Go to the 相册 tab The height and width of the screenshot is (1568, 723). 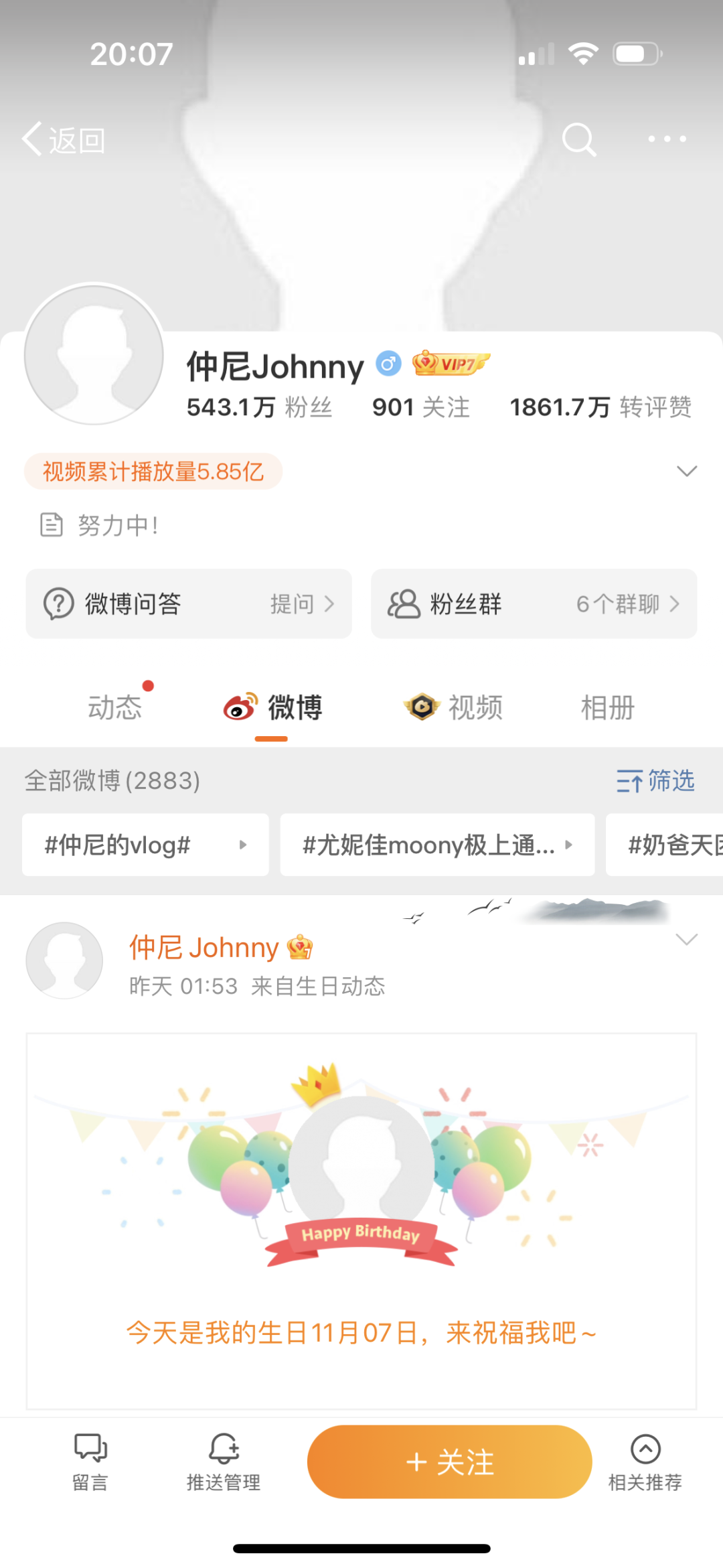pos(607,707)
